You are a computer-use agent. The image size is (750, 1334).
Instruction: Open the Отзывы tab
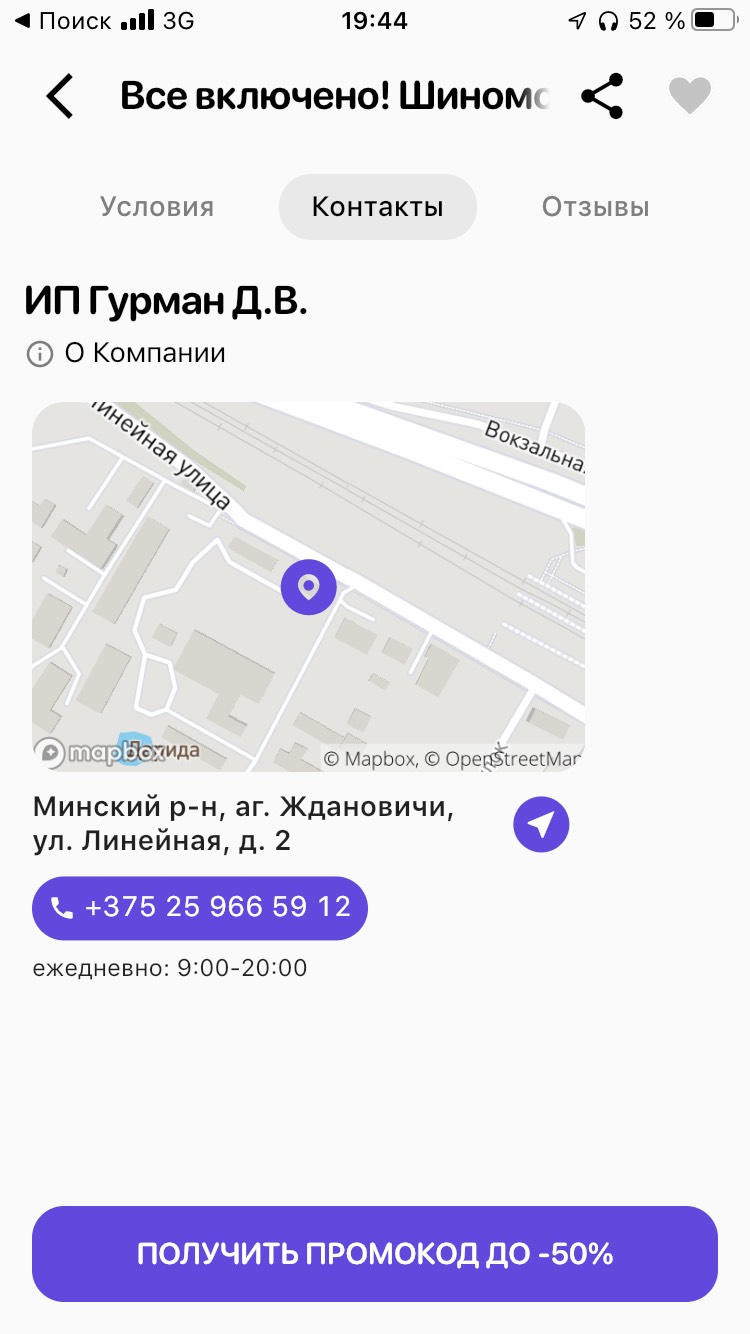(x=595, y=207)
